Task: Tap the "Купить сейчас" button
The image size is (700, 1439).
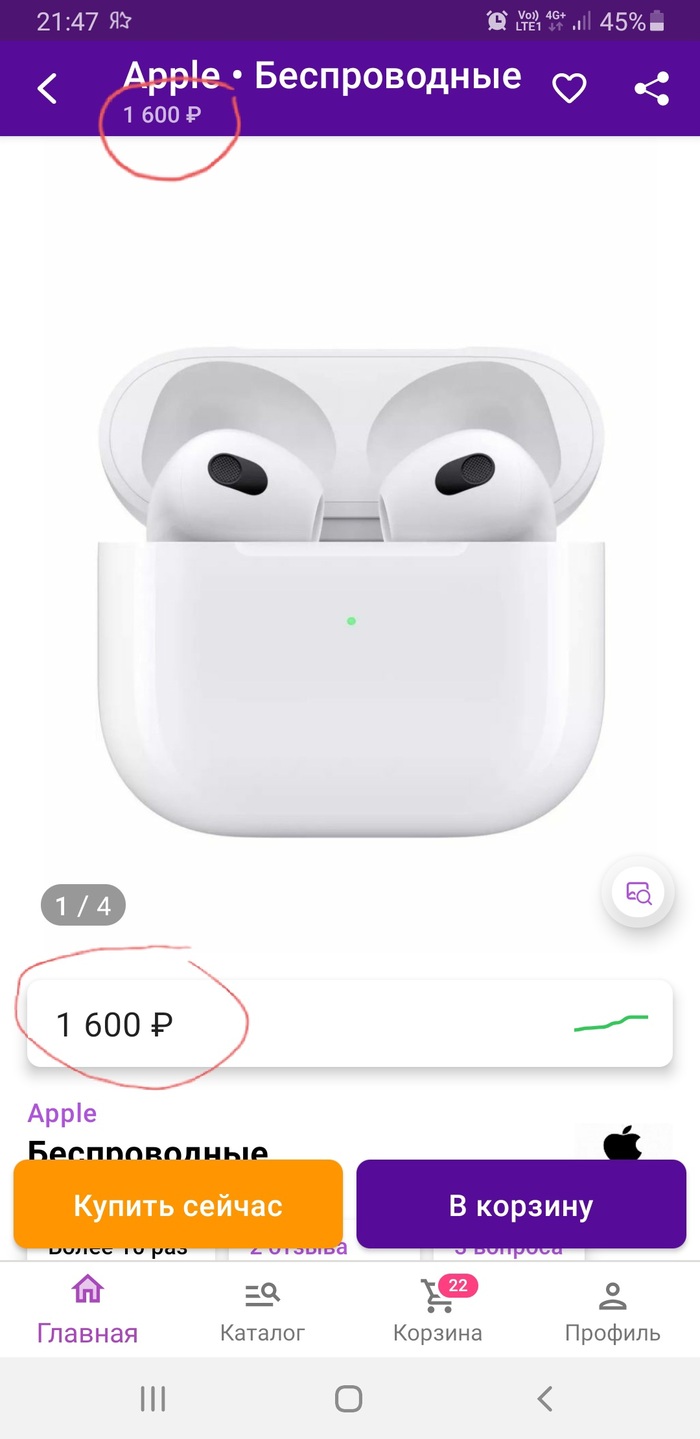Action: pos(178,1205)
